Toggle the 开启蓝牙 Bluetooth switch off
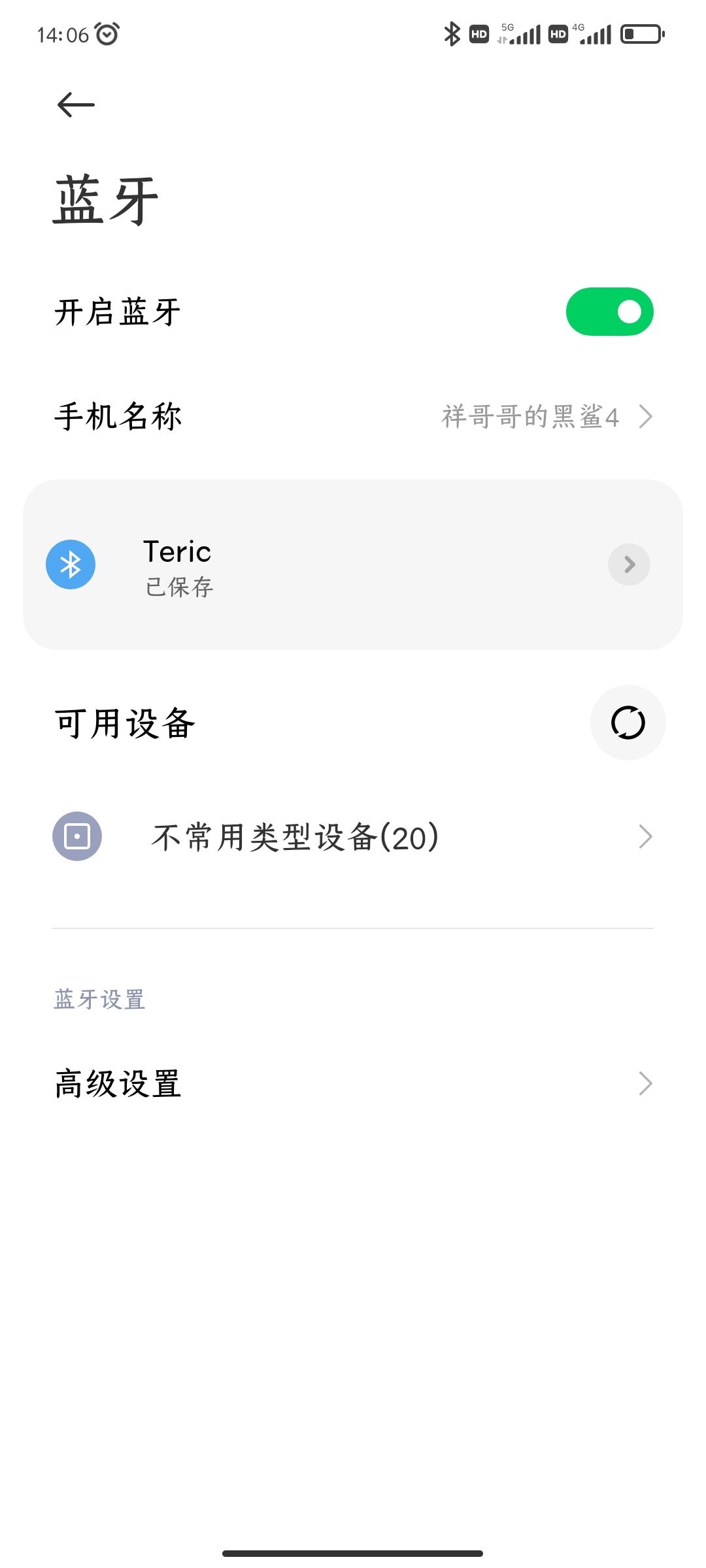 pyautogui.click(x=609, y=312)
